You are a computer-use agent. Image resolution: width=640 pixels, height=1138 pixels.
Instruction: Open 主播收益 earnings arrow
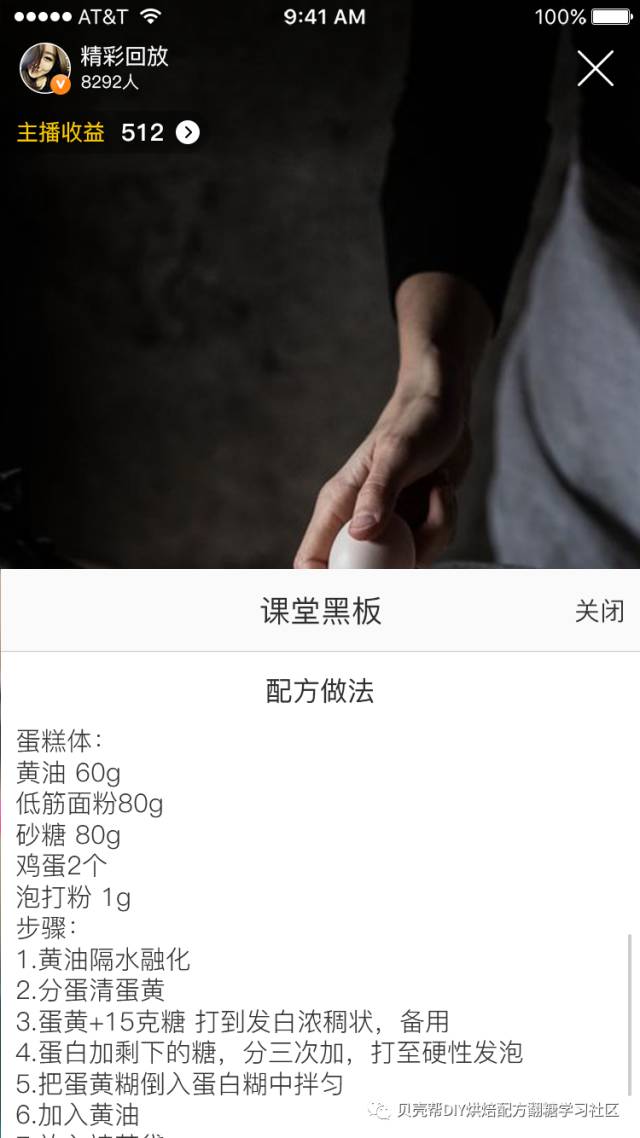(187, 133)
